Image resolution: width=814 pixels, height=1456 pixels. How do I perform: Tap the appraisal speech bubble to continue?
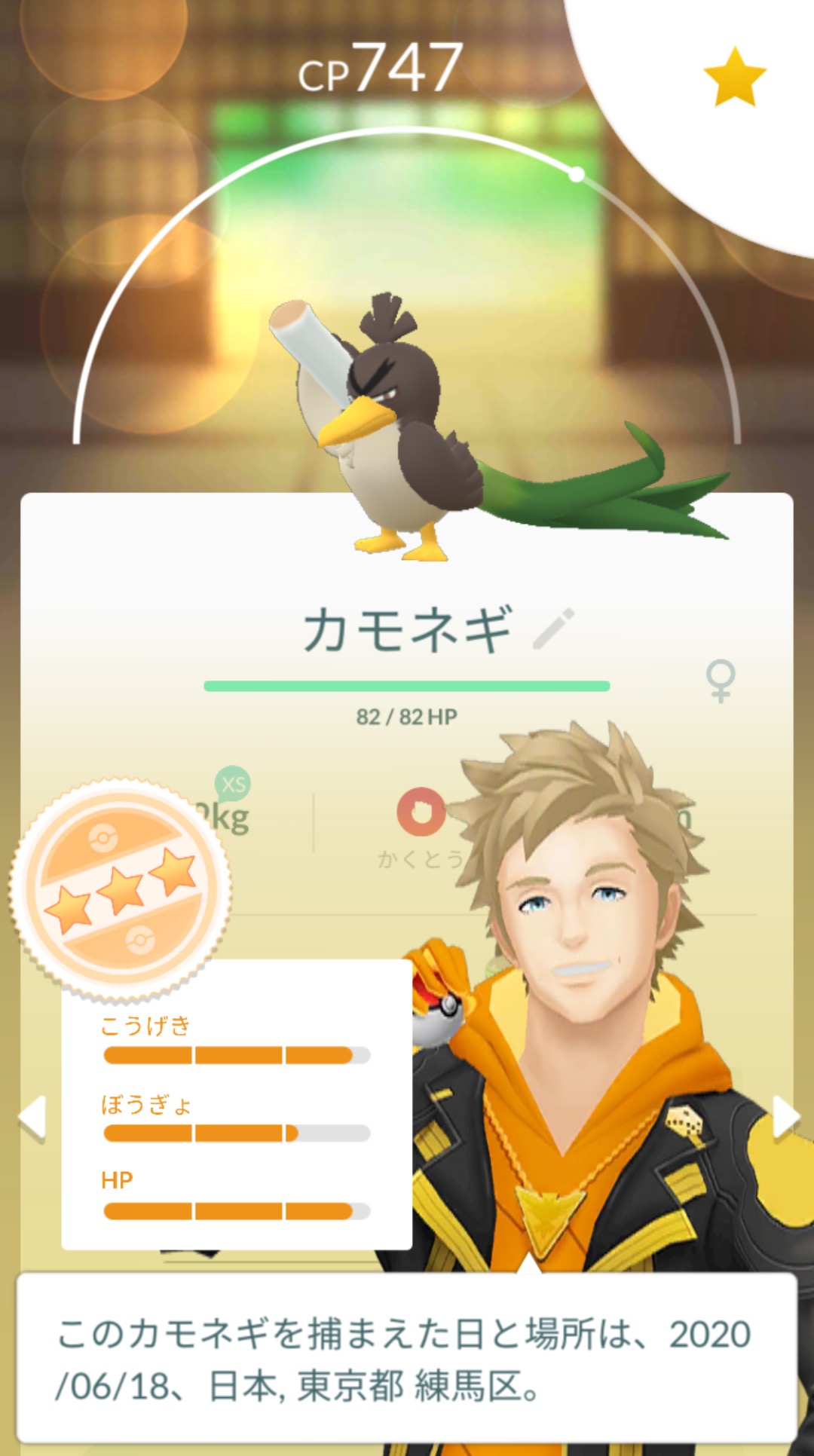pos(407,1358)
